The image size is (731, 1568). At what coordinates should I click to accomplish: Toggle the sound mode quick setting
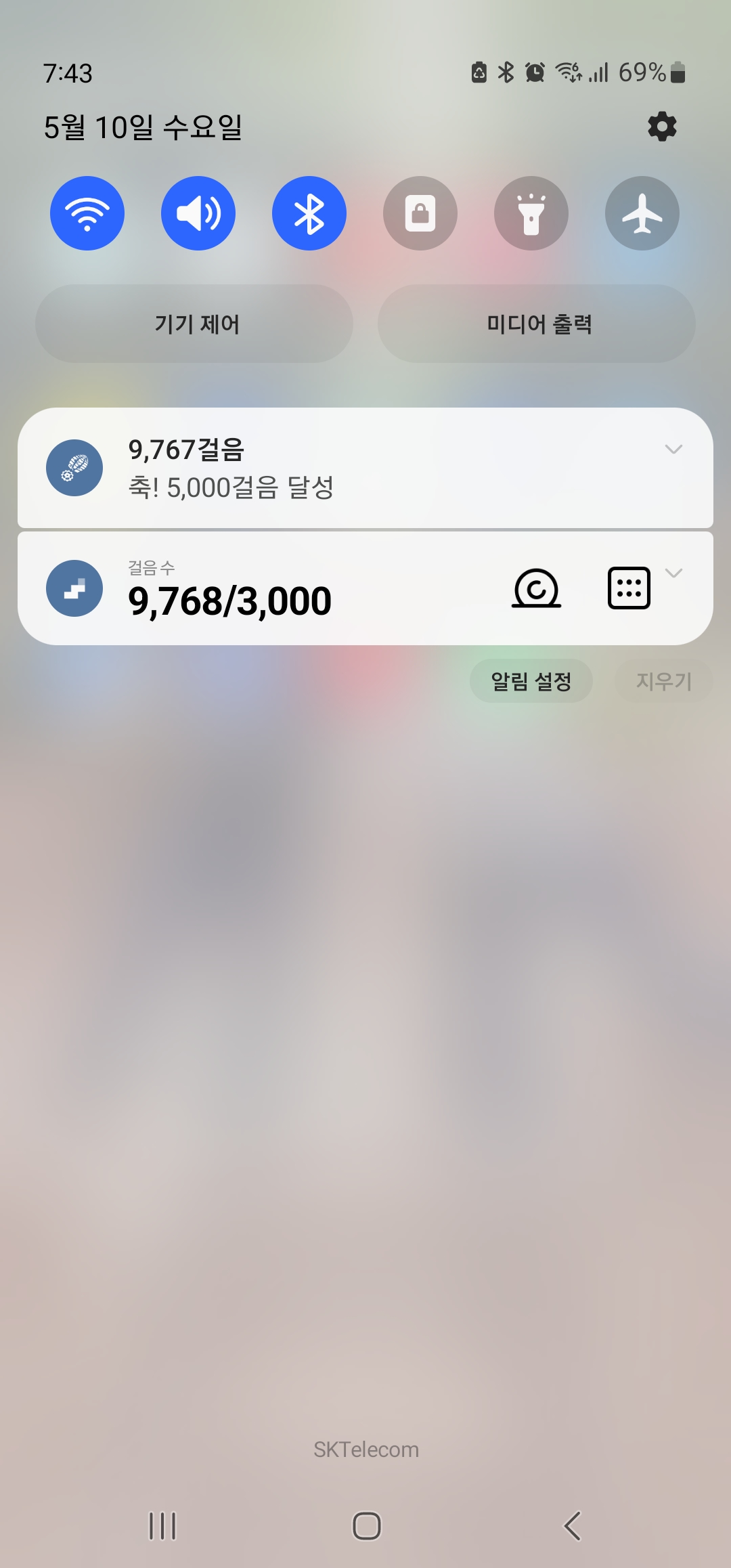[198, 213]
